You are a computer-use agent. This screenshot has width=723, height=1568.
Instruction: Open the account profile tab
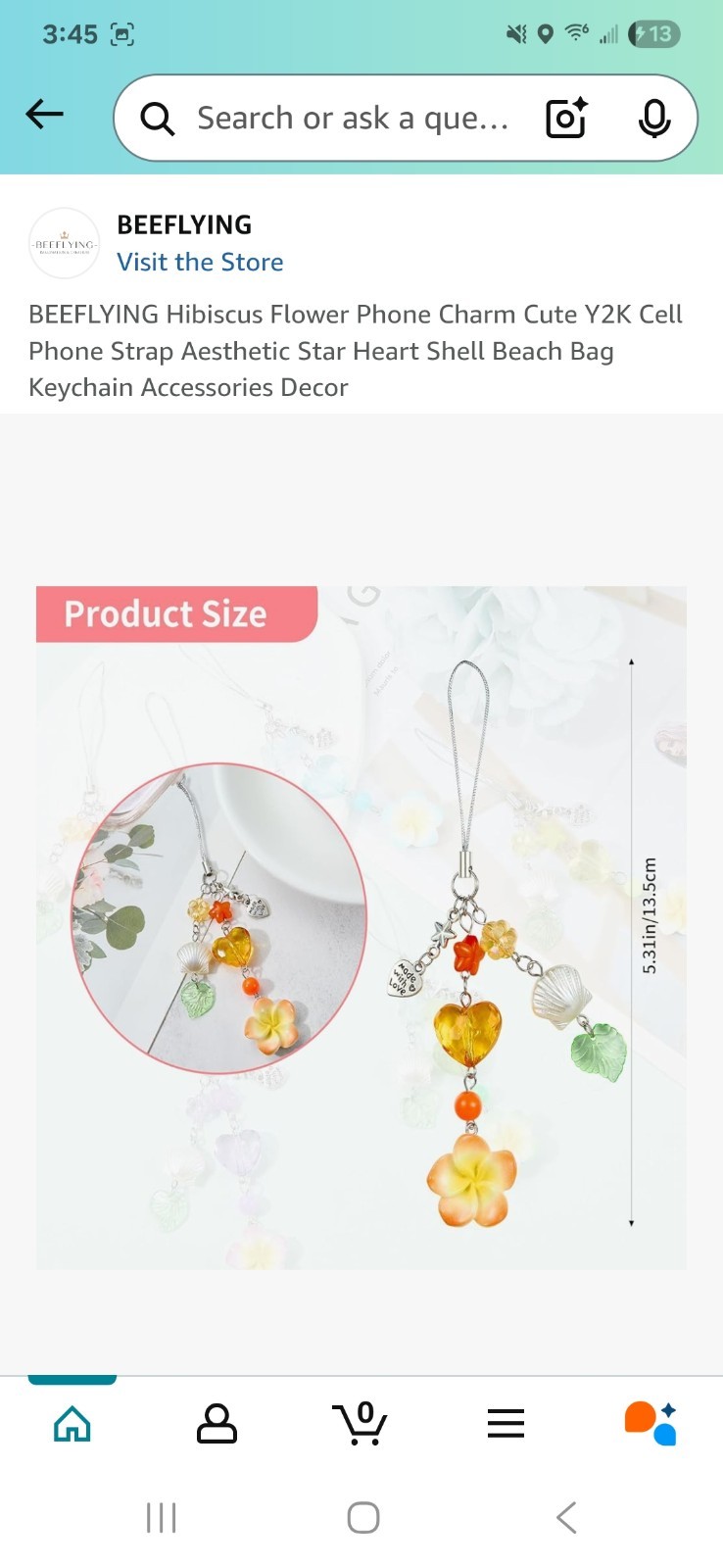point(217,1423)
